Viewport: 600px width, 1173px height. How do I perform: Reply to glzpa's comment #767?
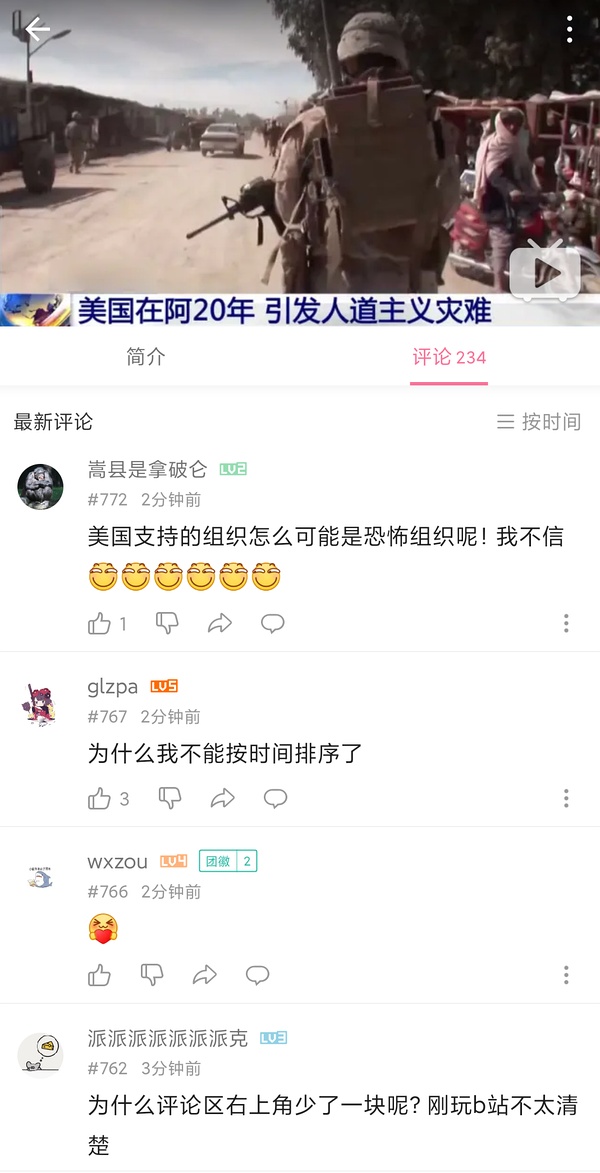275,798
